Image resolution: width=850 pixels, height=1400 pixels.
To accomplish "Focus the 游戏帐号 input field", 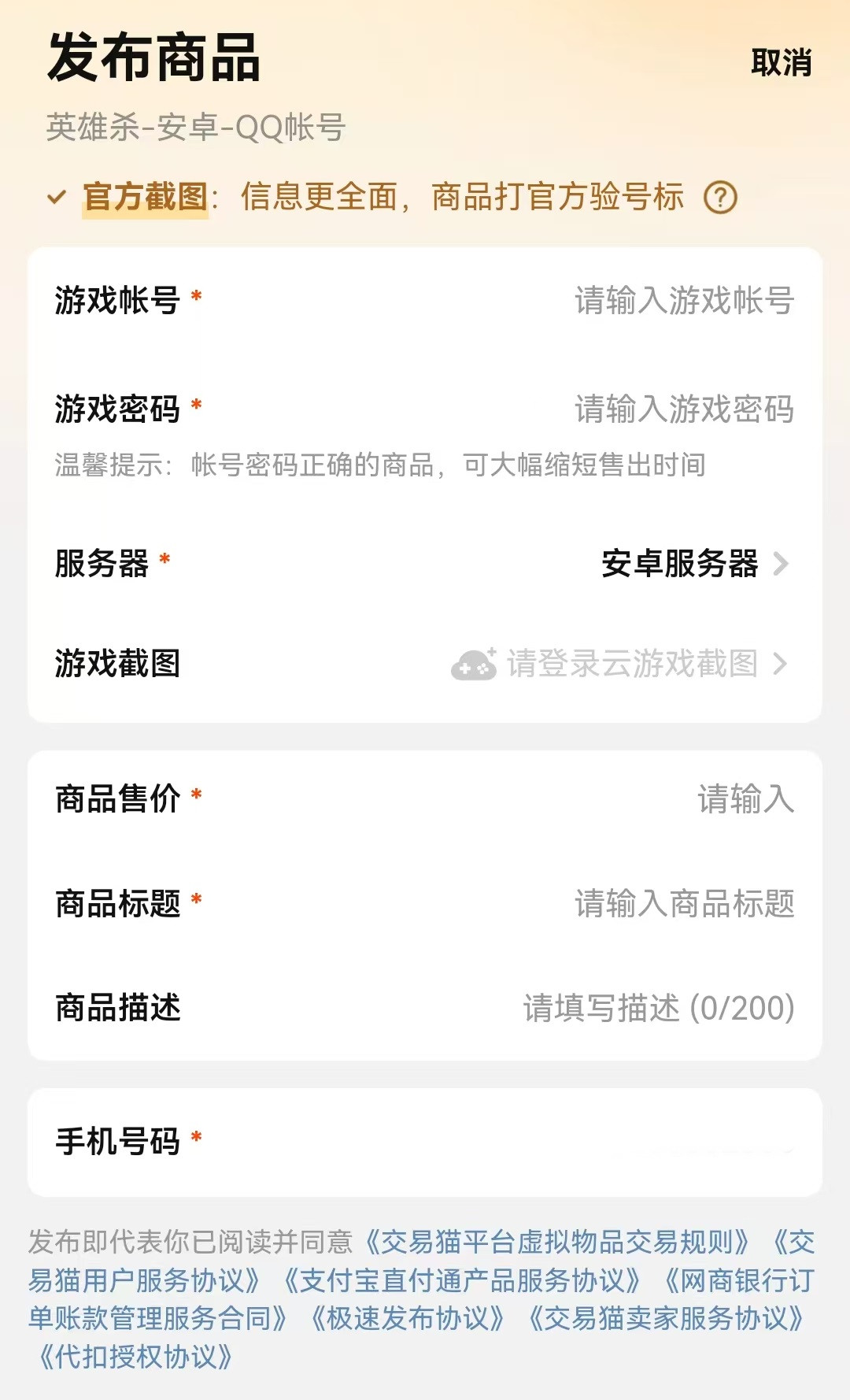I will pyautogui.click(x=683, y=300).
